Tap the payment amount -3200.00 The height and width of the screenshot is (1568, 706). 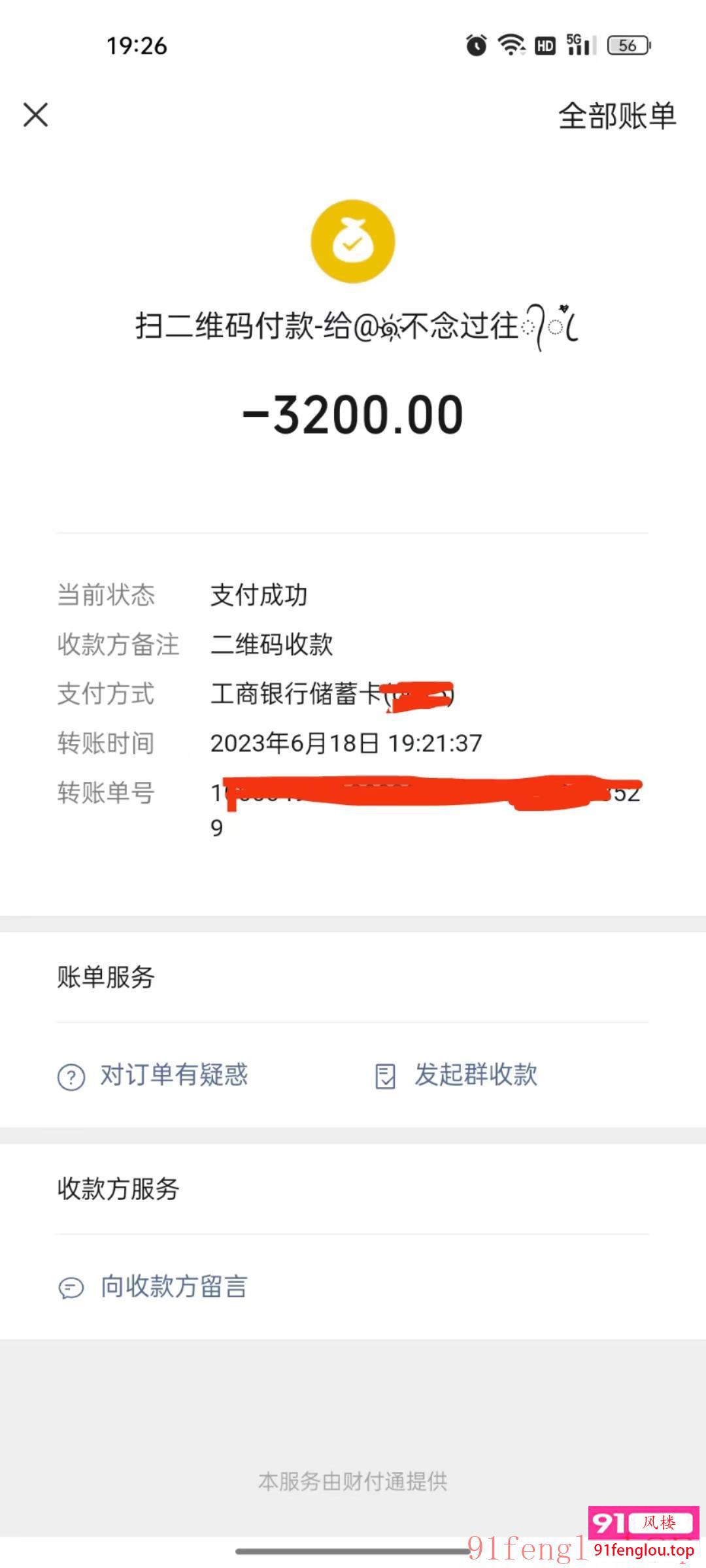[x=353, y=414]
